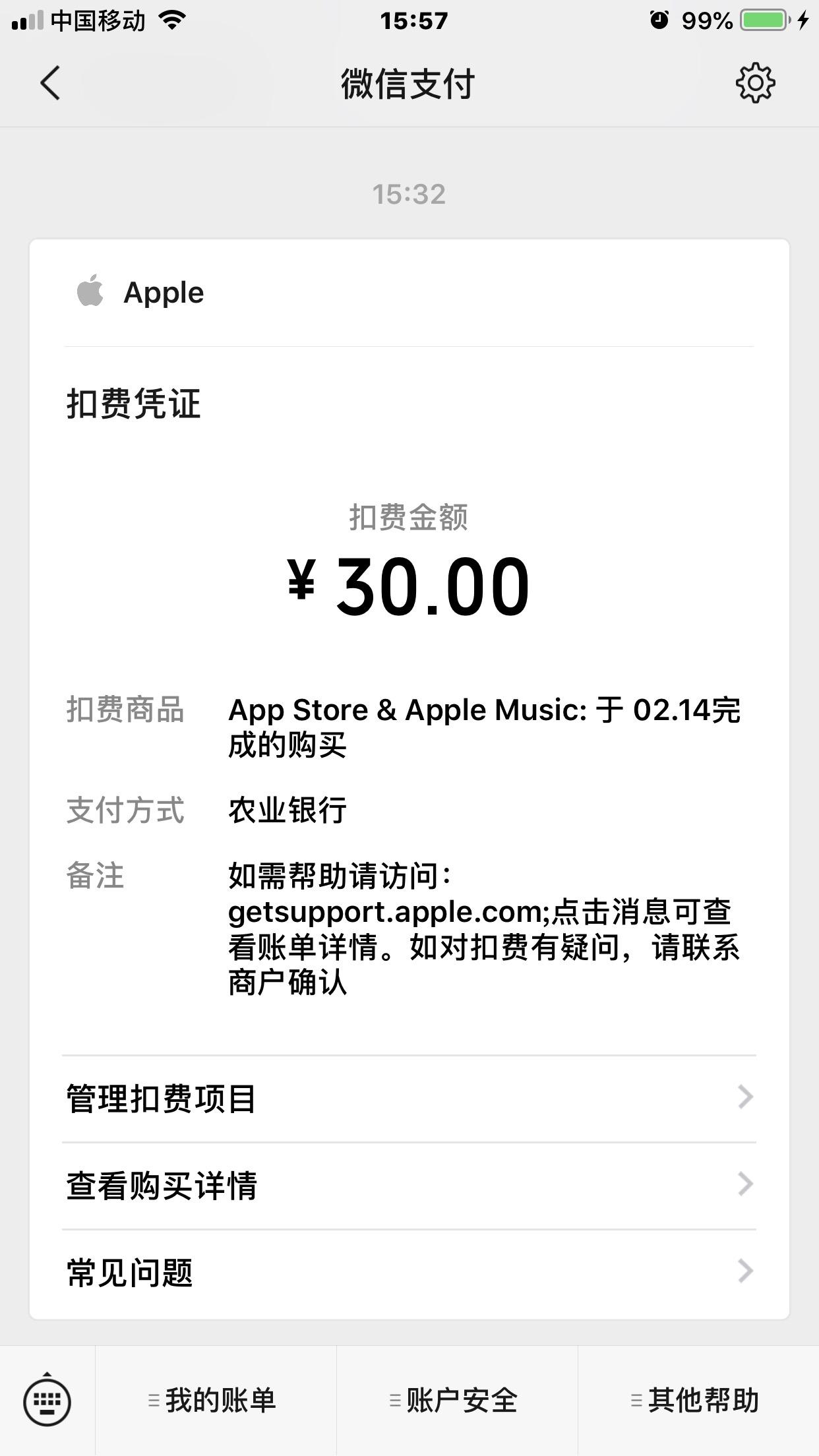Open WeChat Pay settings via gear icon

coord(754,84)
